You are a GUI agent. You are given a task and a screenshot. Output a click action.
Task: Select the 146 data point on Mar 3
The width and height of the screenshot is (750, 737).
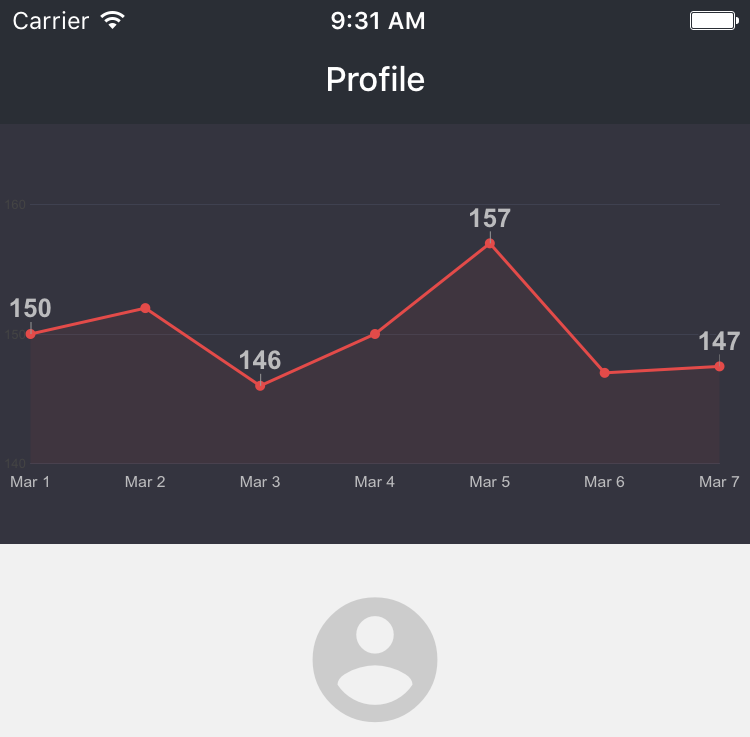click(260, 385)
